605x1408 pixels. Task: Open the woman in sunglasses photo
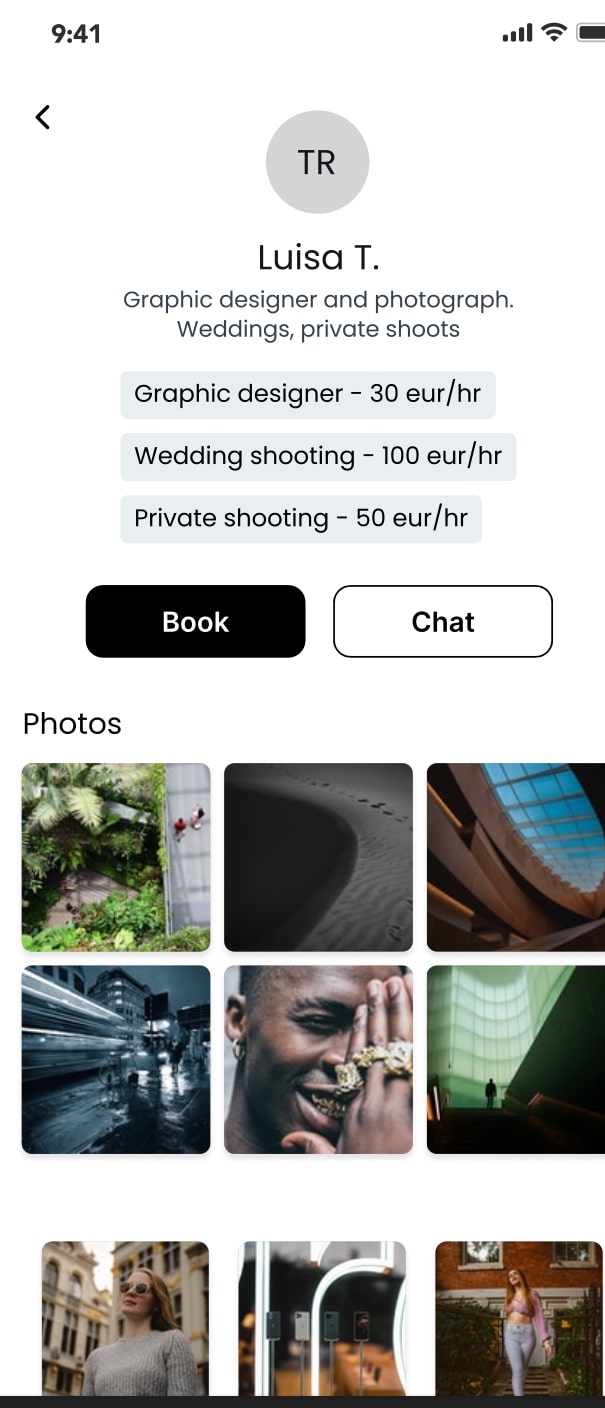click(x=125, y=1318)
